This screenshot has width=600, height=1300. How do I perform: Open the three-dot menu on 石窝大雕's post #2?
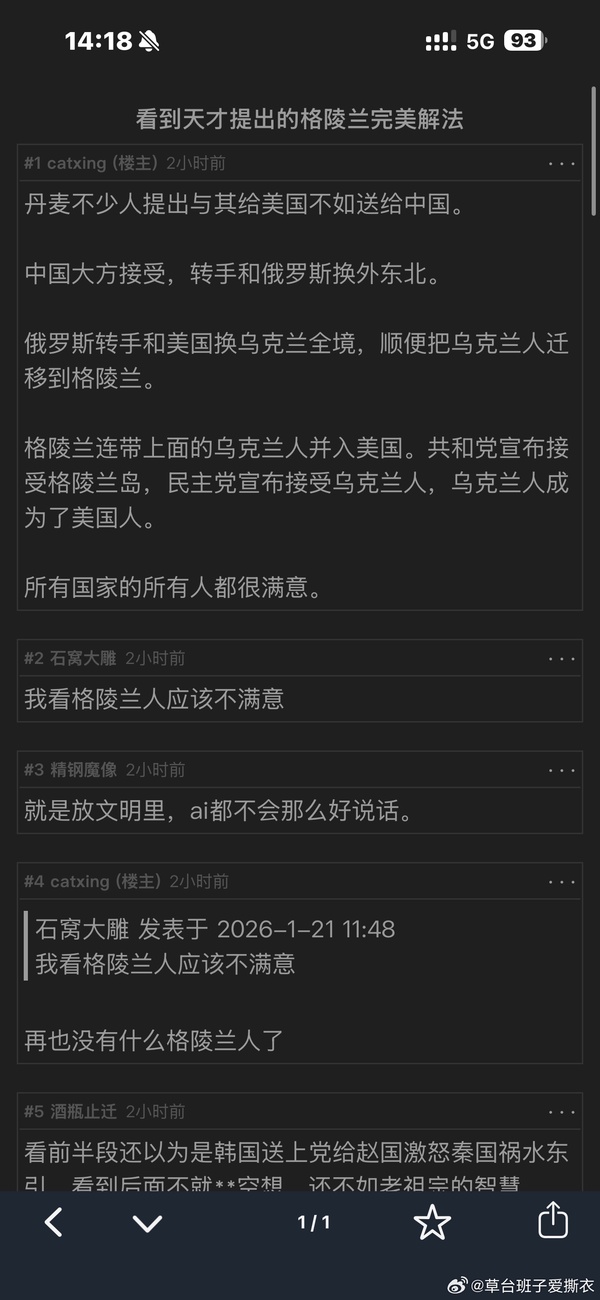(x=561, y=658)
